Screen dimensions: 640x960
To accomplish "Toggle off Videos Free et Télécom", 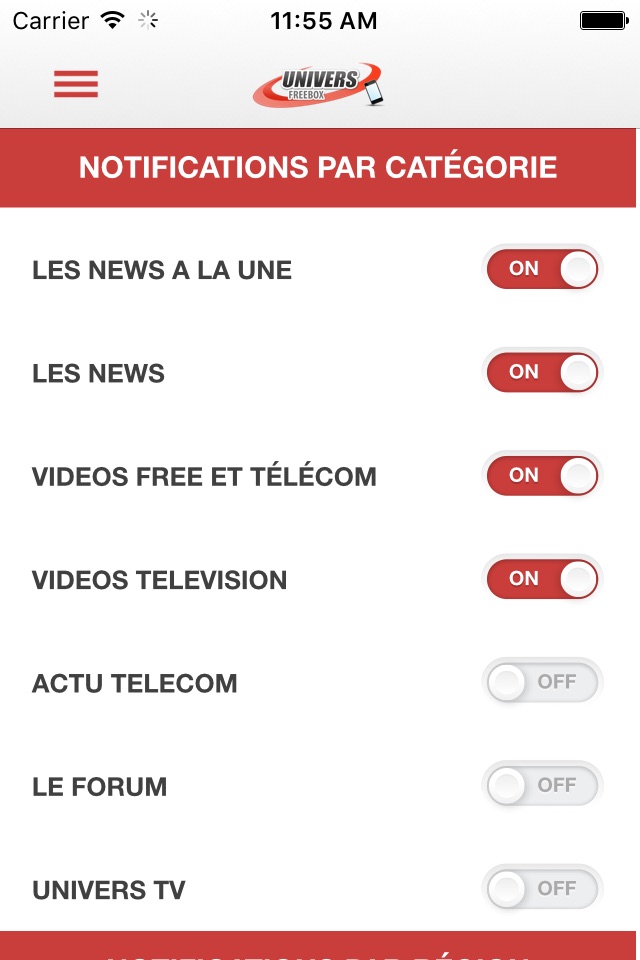I will pos(542,476).
